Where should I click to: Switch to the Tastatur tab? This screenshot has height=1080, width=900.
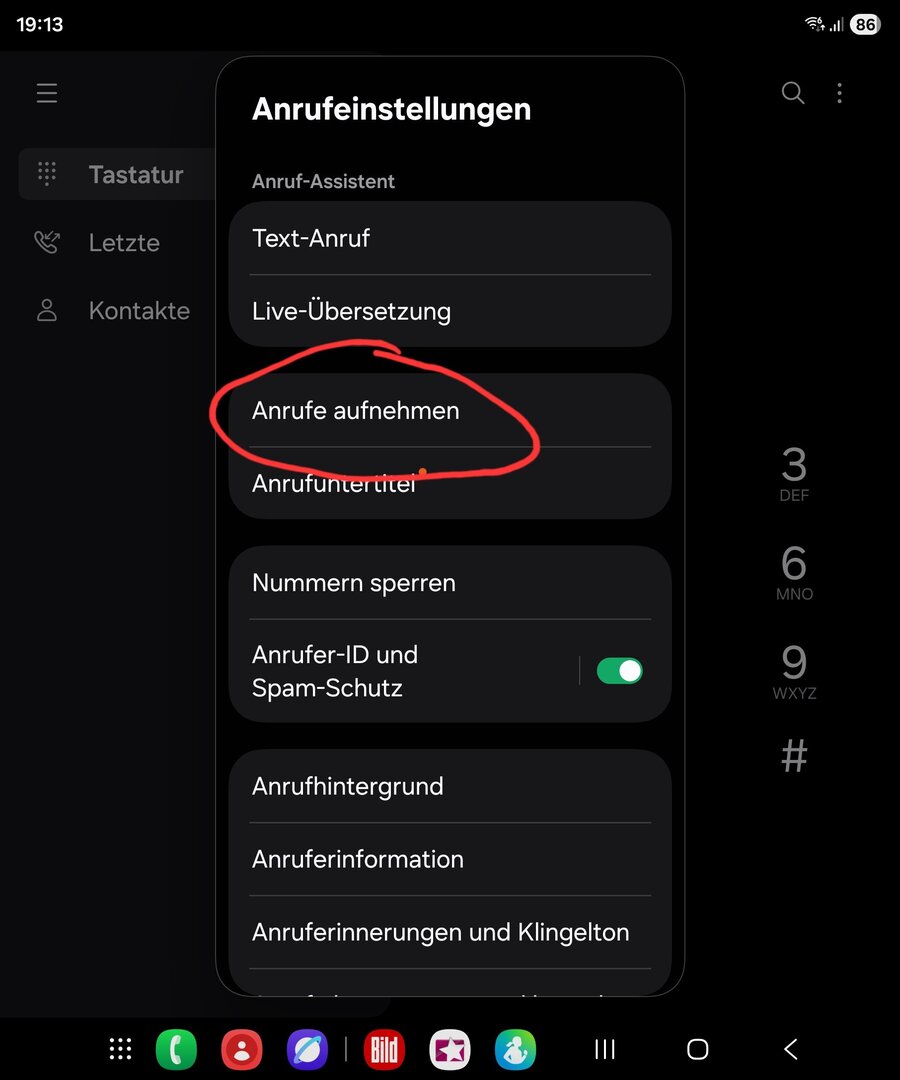click(117, 174)
